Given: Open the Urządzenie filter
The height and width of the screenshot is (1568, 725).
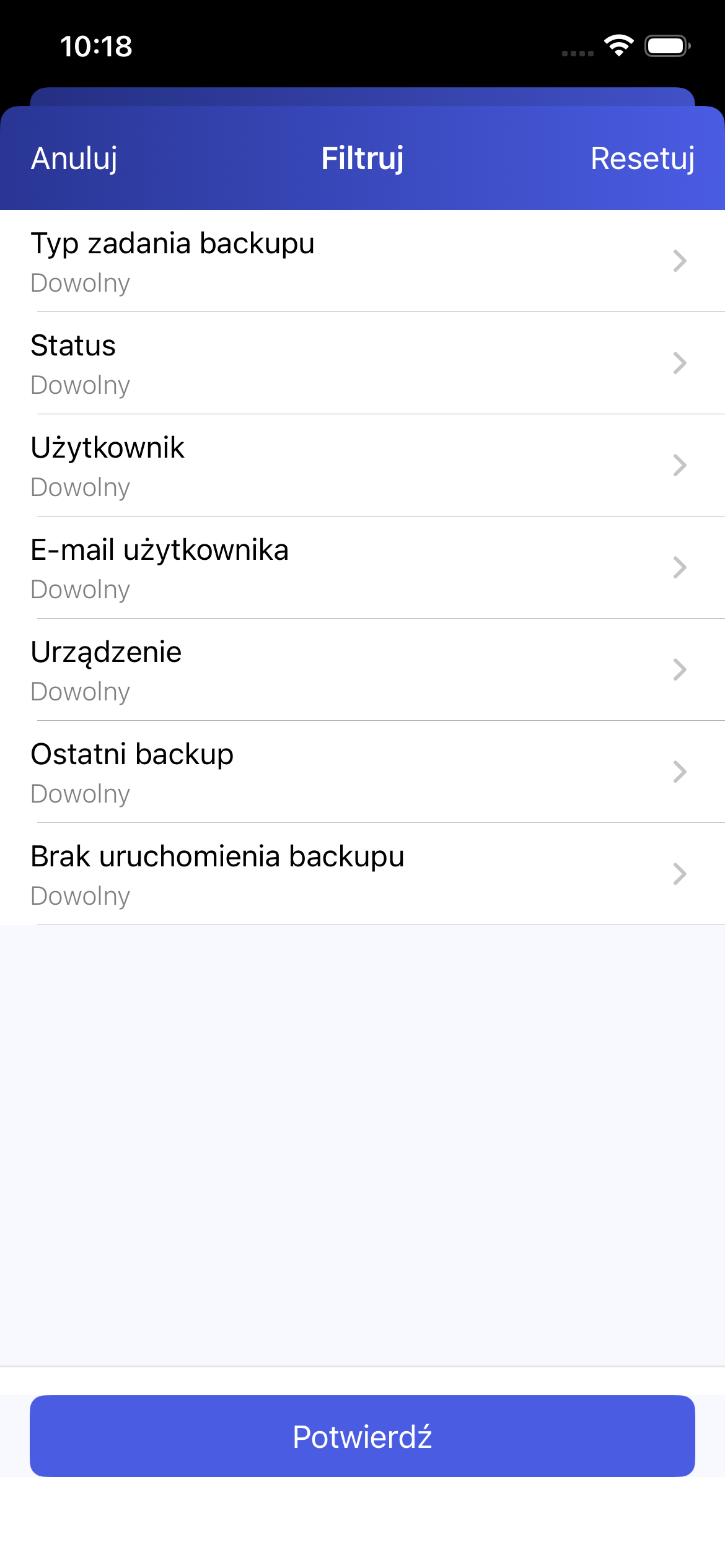Looking at the screenshot, I should pos(362,670).
